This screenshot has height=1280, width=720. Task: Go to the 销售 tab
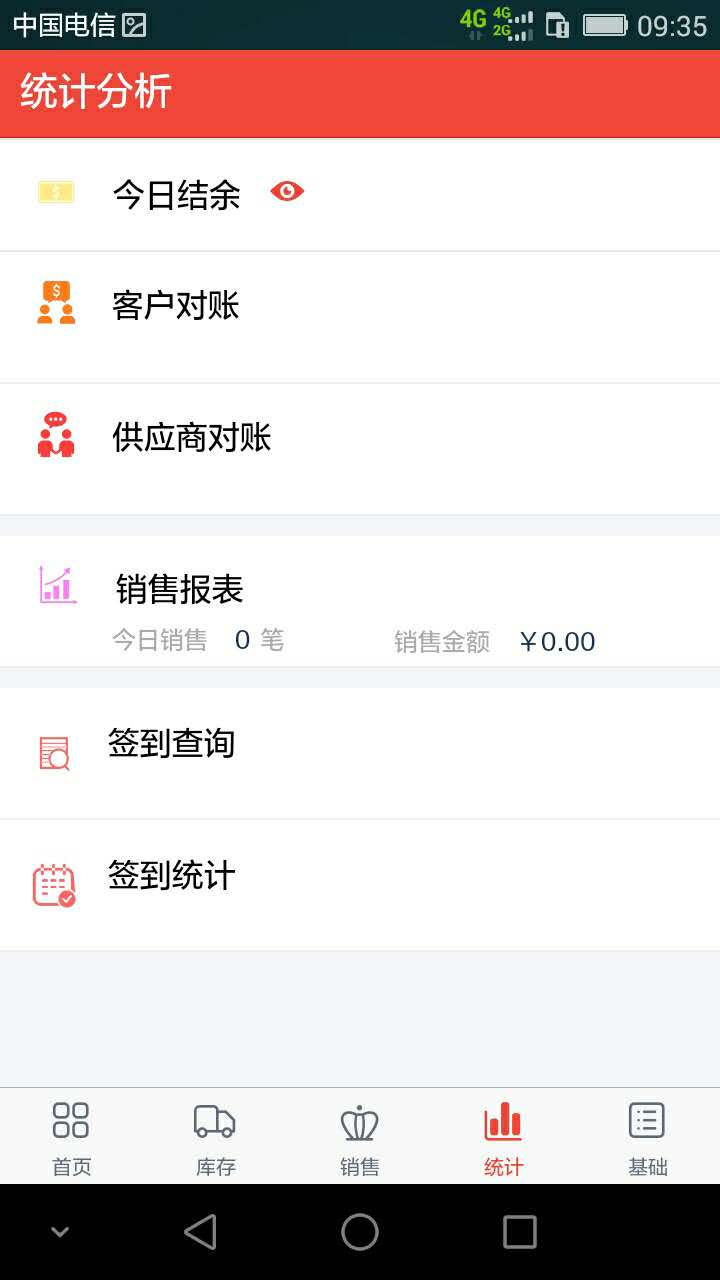click(359, 1138)
